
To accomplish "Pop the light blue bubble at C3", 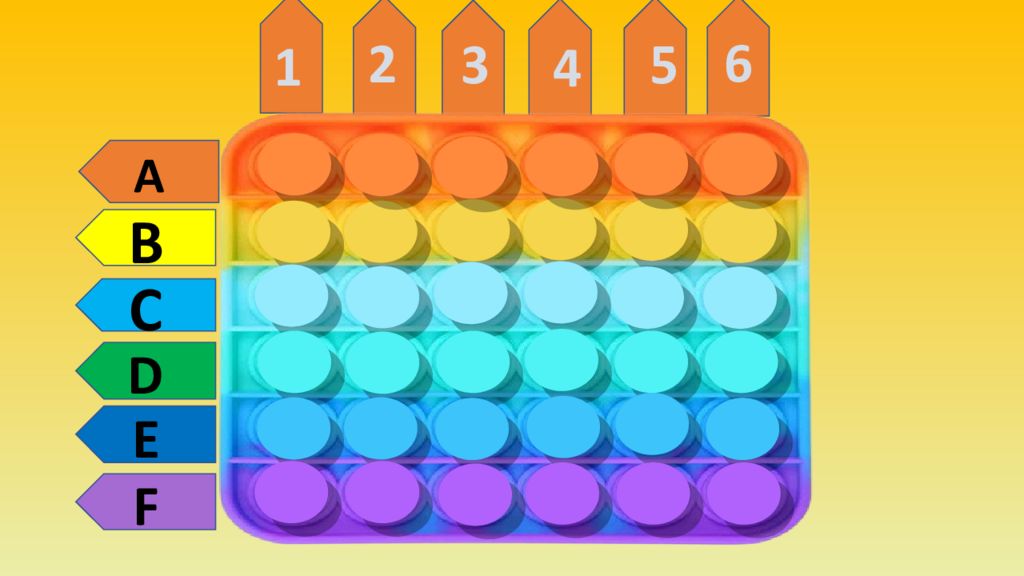I will pos(470,291).
